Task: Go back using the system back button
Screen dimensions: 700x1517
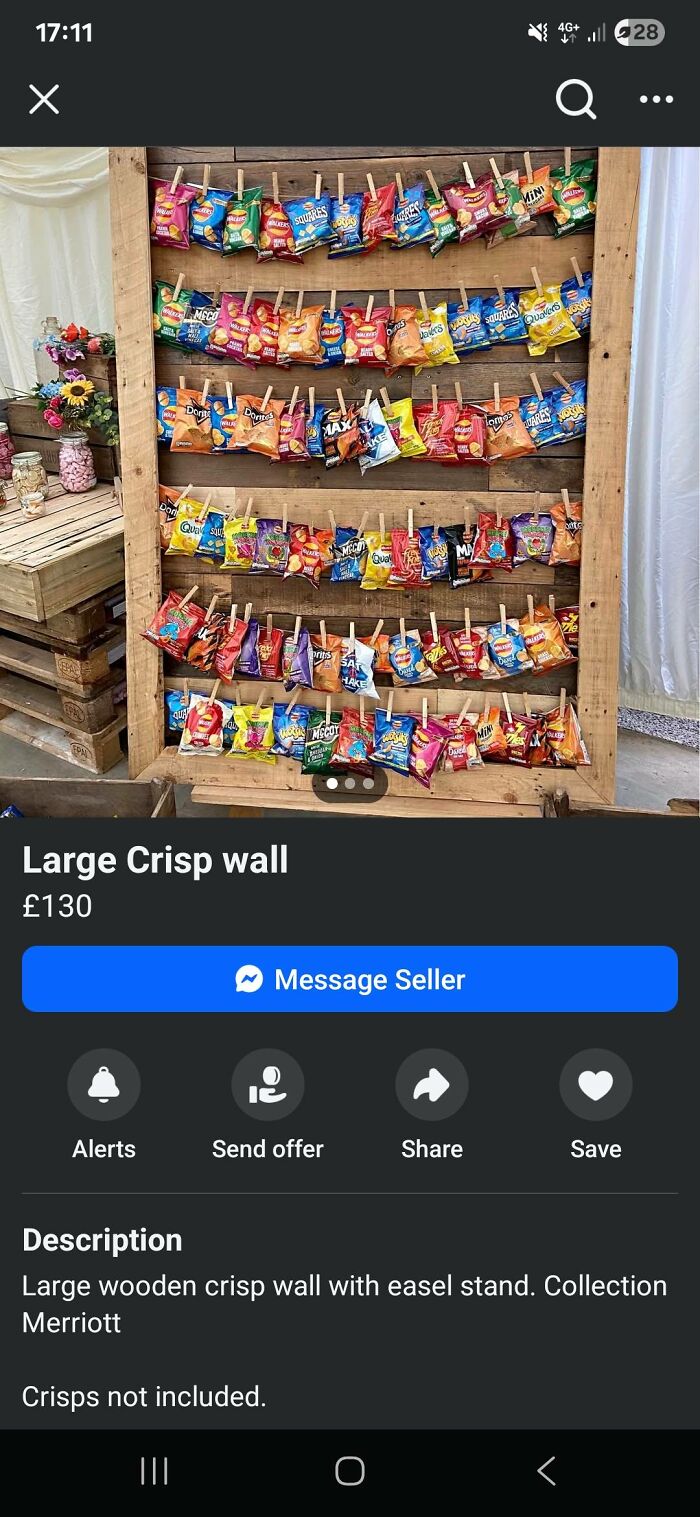Action: click(x=545, y=1471)
